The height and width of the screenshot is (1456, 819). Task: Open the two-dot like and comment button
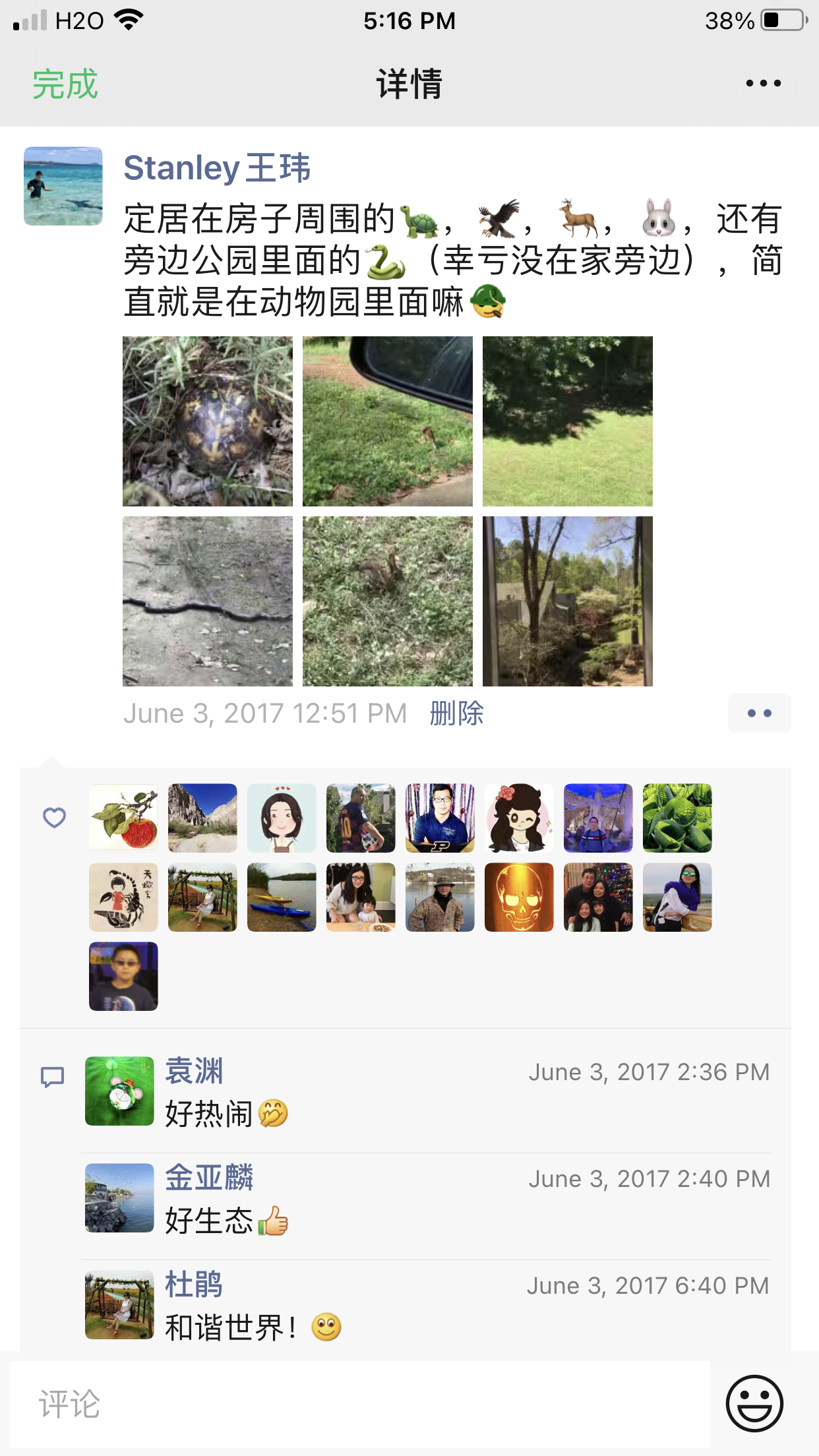759,713
